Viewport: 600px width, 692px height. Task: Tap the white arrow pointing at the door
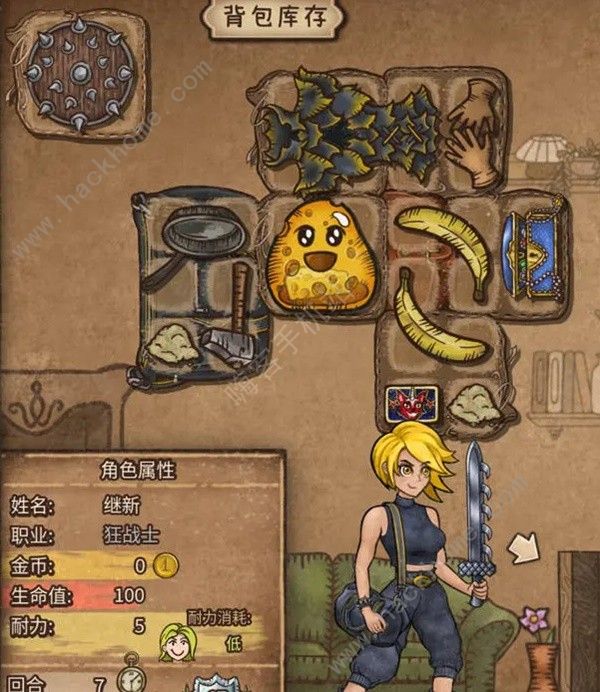[522, 547]
